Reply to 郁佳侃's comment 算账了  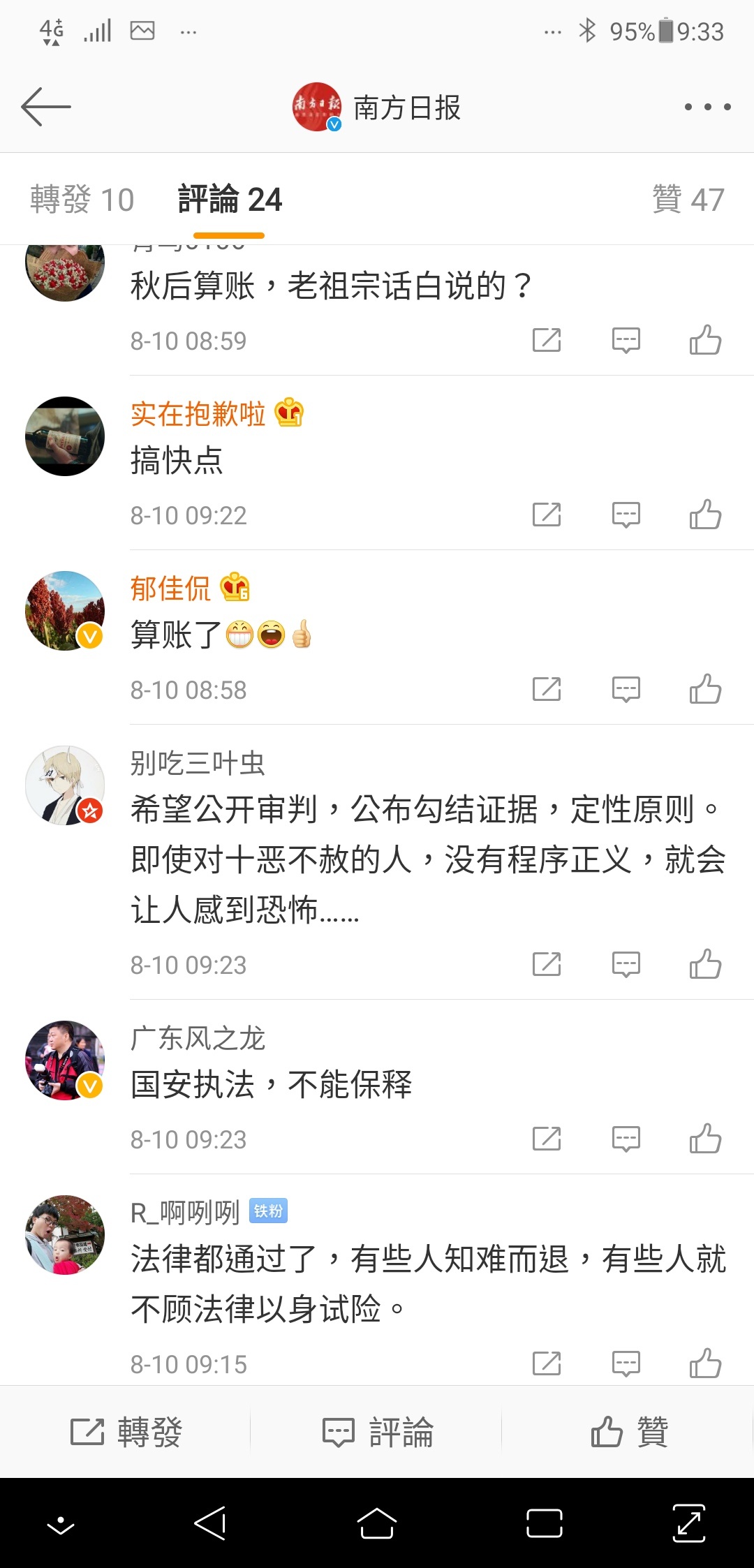pyautogui.click(x=626, y=690)
